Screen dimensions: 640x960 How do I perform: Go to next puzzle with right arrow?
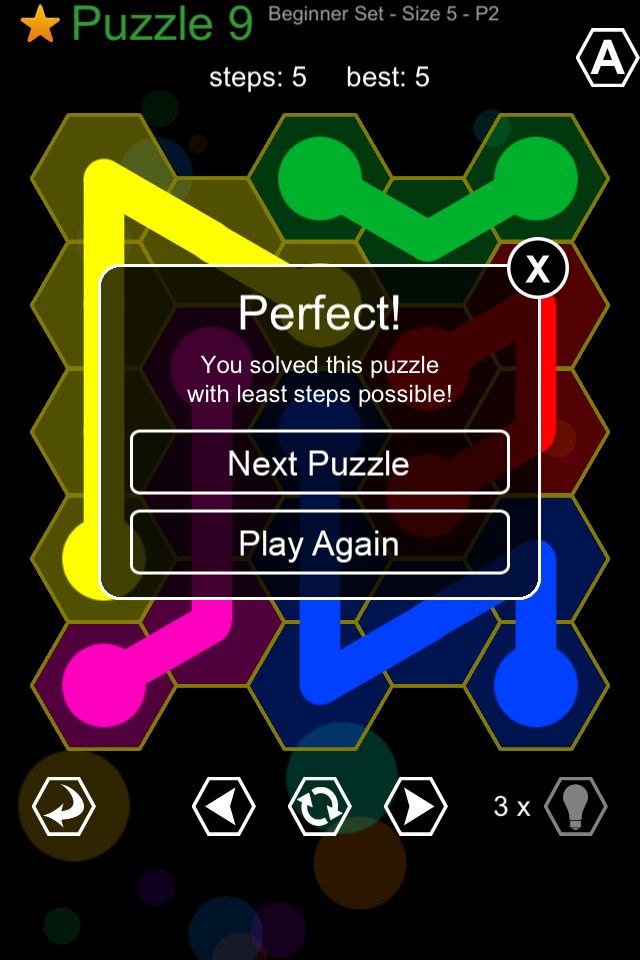(415, 806)
